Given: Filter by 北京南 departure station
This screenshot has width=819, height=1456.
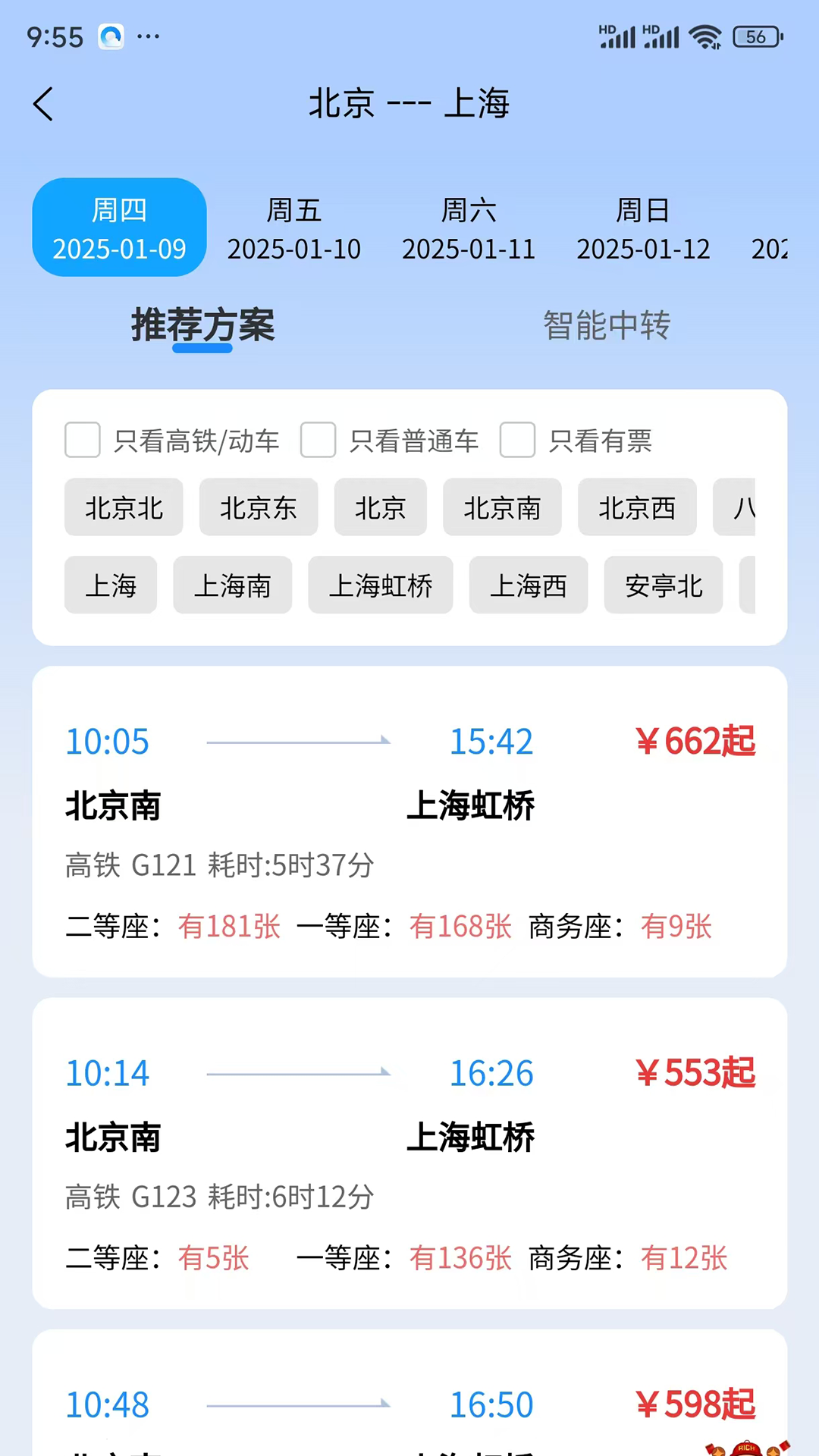Looking at the screenshot, I should [x=502, y=507].
